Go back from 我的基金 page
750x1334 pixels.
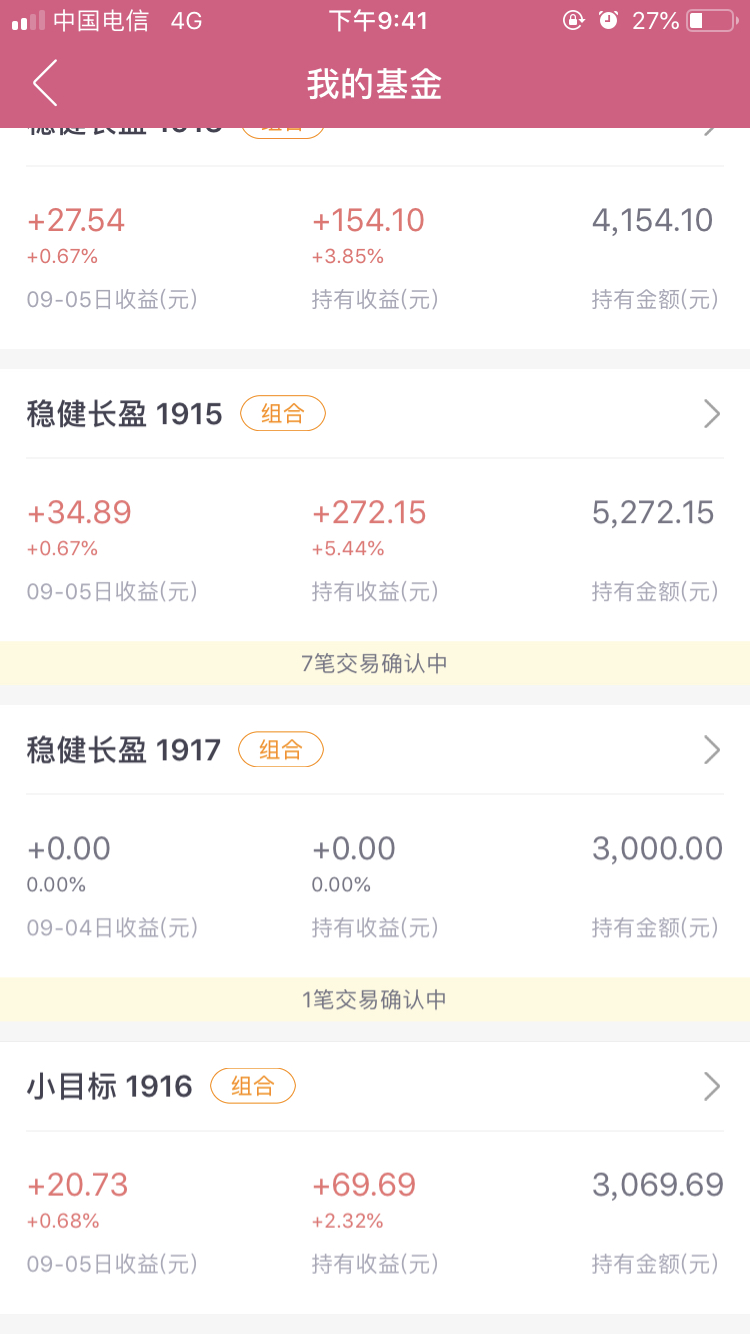click(45, 83)
